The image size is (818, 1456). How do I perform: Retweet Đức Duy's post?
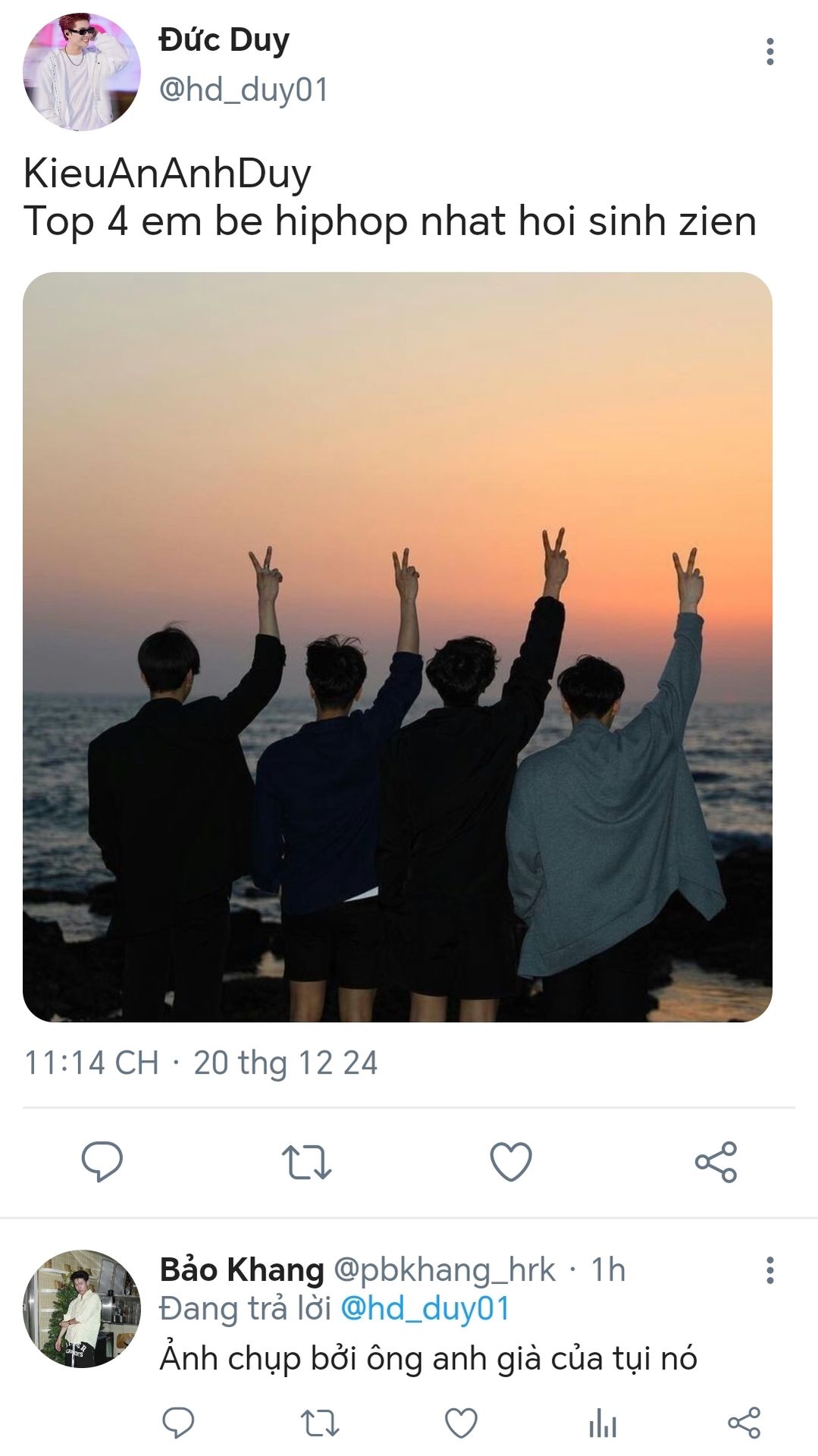coord(306,1161)
